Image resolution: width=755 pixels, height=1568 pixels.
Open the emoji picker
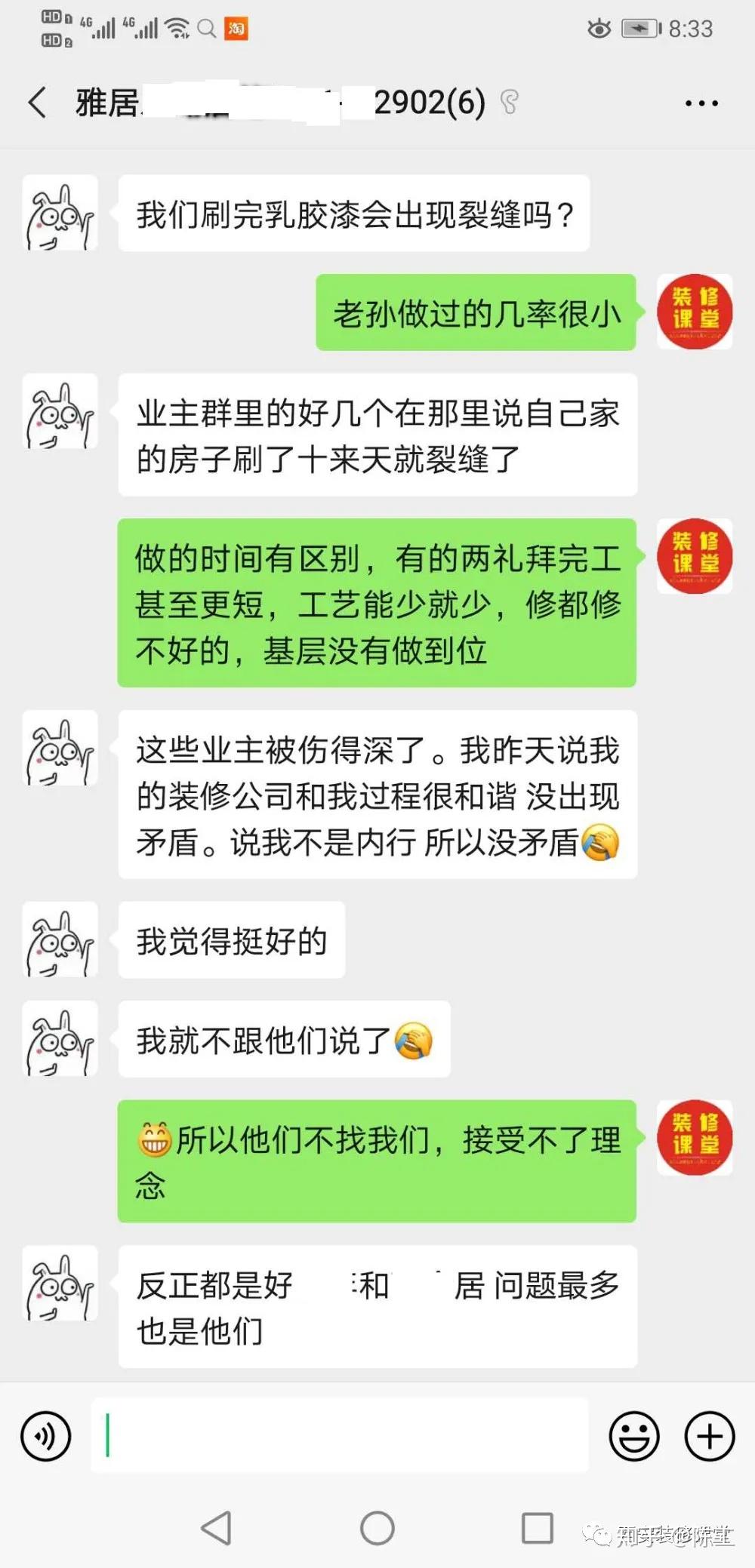[634, 1436]
